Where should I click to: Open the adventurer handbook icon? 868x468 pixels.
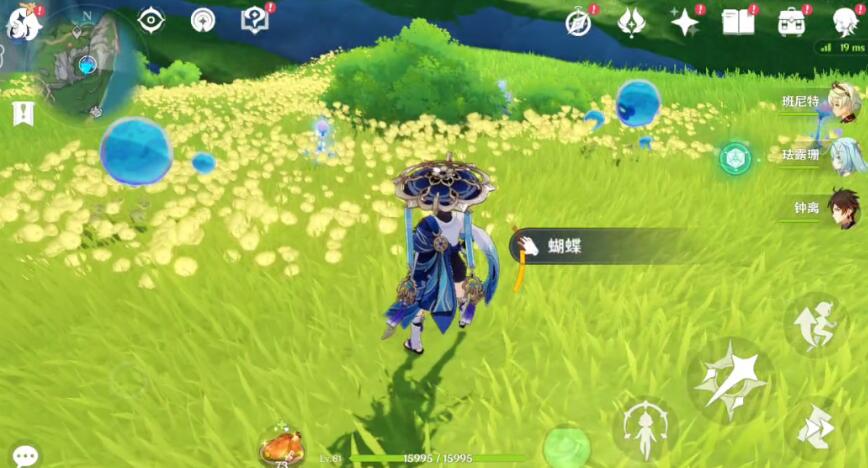738,22
